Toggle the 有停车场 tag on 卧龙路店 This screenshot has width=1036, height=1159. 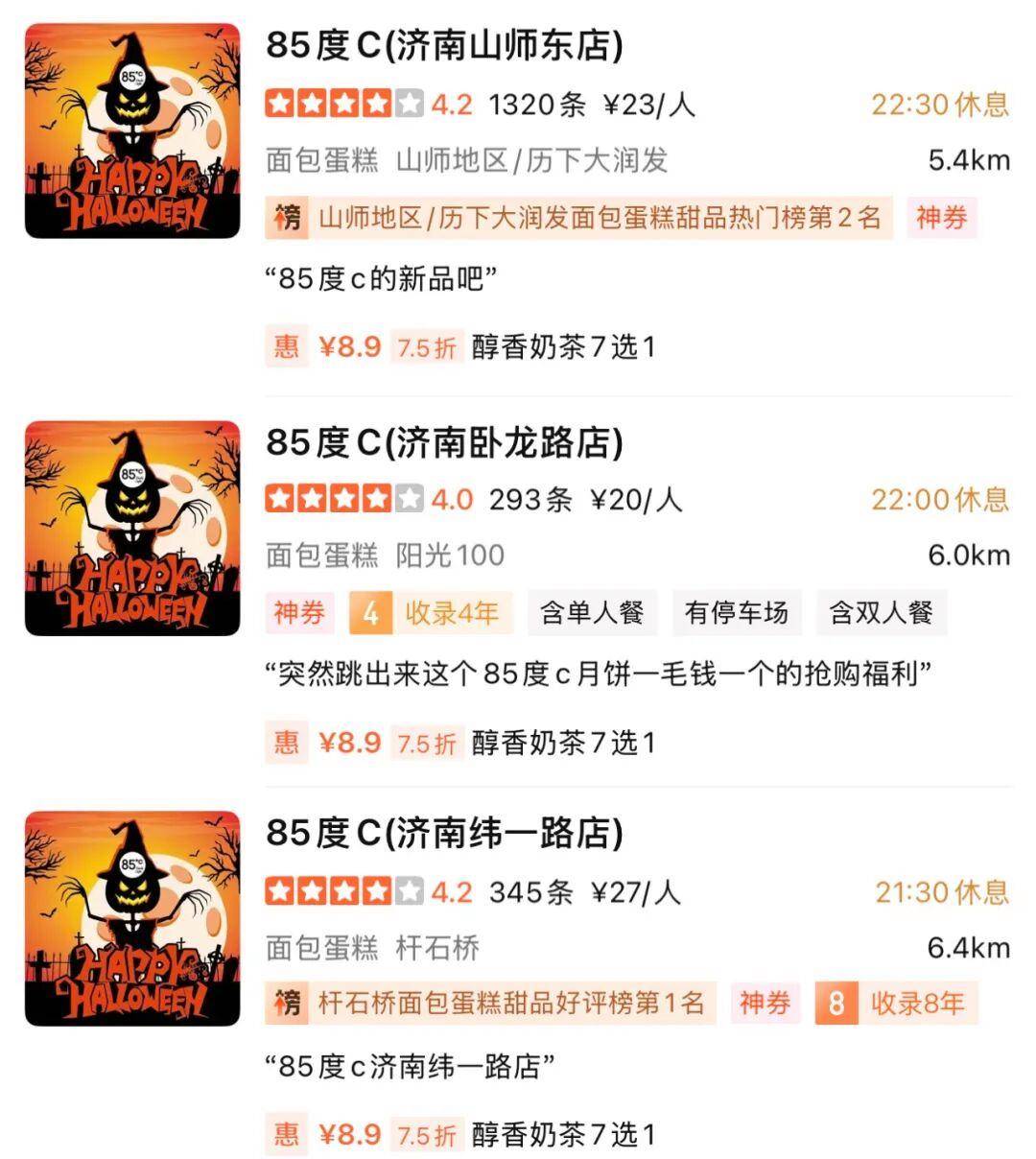pyautogui.click(x=736, y=612)
